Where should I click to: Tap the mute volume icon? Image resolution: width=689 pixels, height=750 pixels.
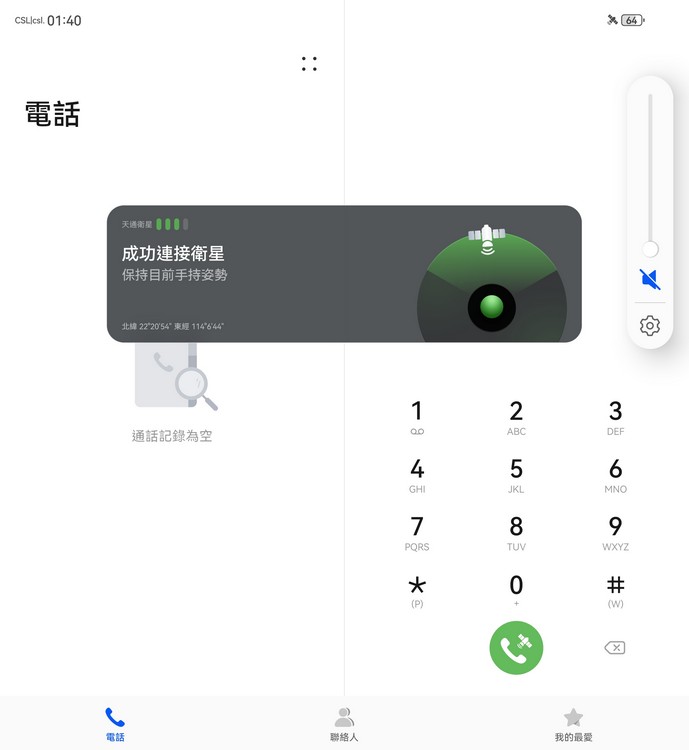point(650,279)
